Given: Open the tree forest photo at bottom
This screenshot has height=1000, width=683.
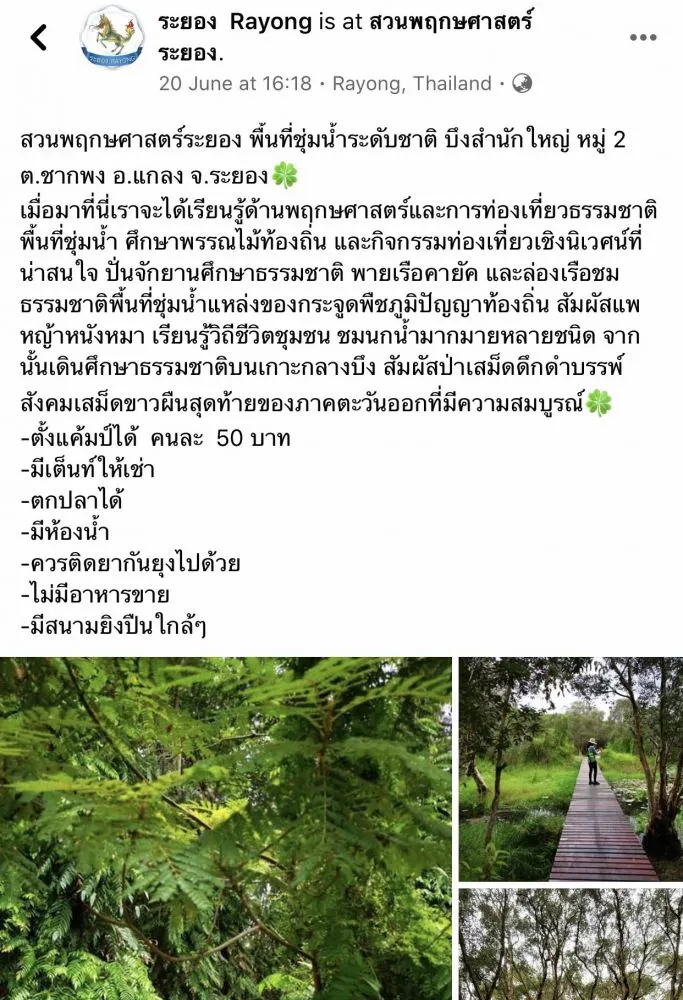Looking at the screenshot, I should [x=570, y=943].
